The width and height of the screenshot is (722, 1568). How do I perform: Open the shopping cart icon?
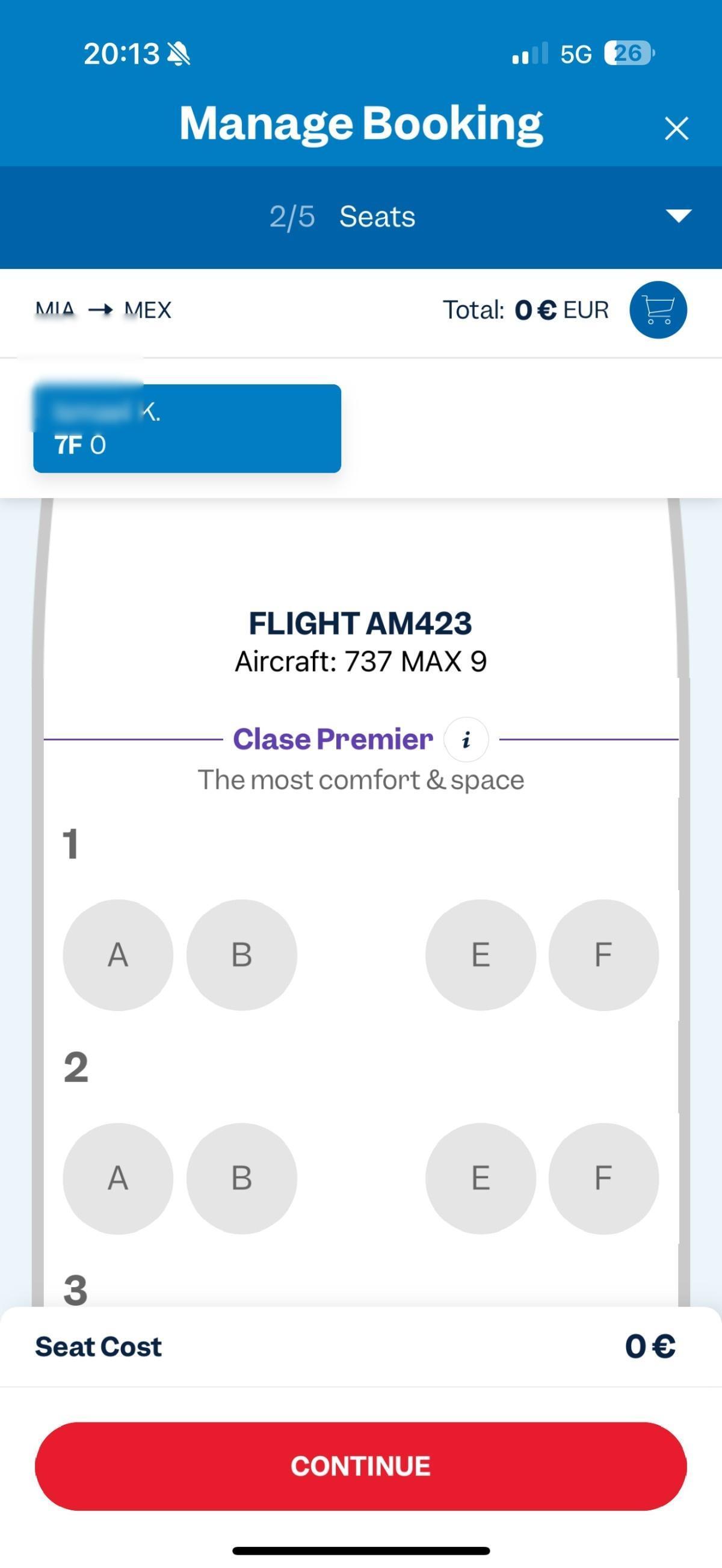658,309
